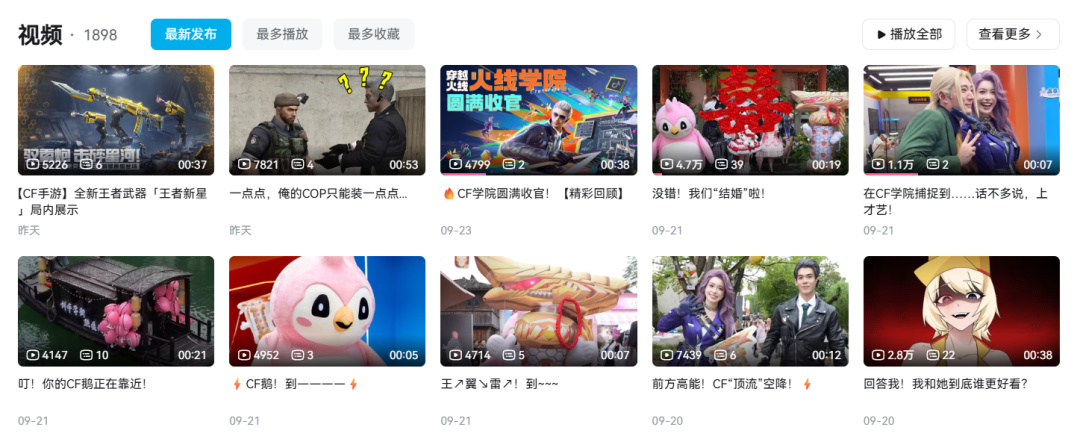The width and height of the screenshot is (1080, 436).
Task: Open the CF学院圆满收官 recap video
Action: (x=538, y=121)
